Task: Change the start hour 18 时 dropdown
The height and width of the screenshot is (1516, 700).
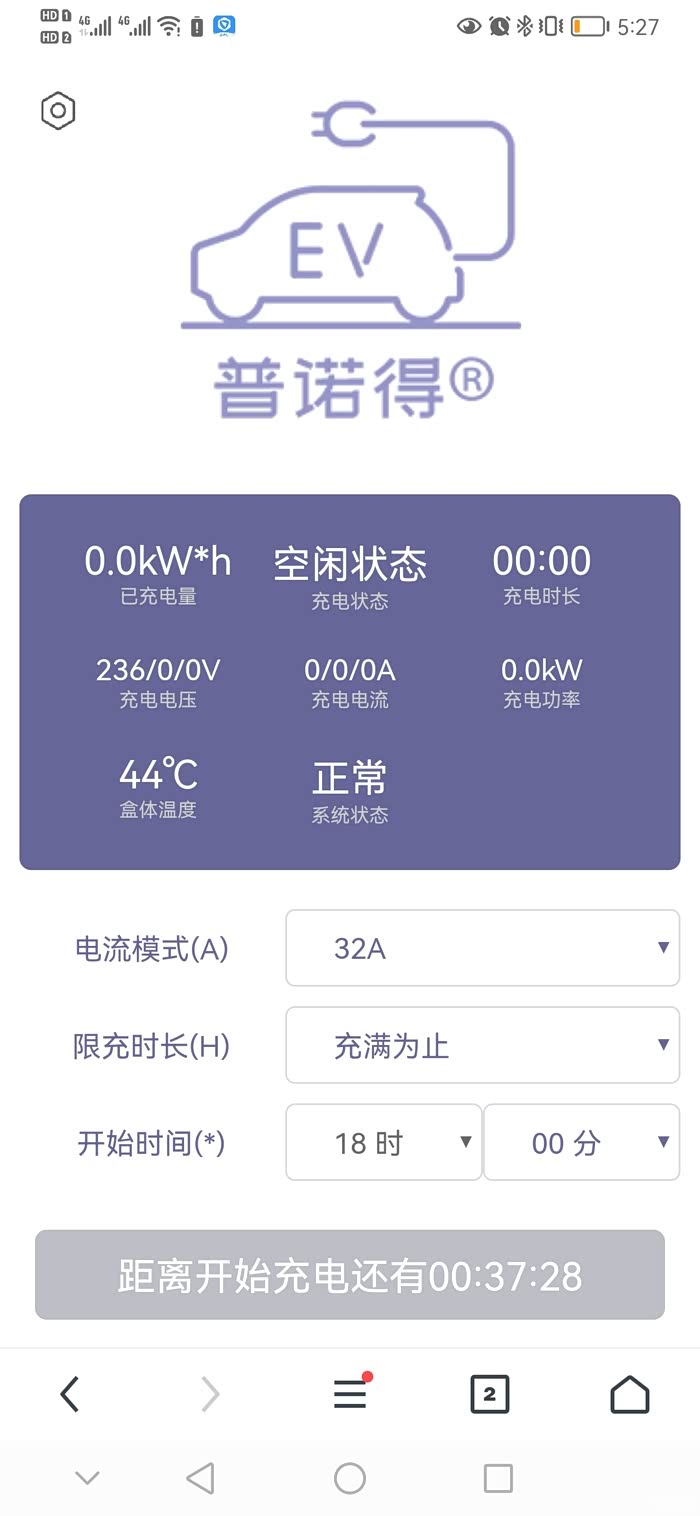Action: [x=383, y=1142]
